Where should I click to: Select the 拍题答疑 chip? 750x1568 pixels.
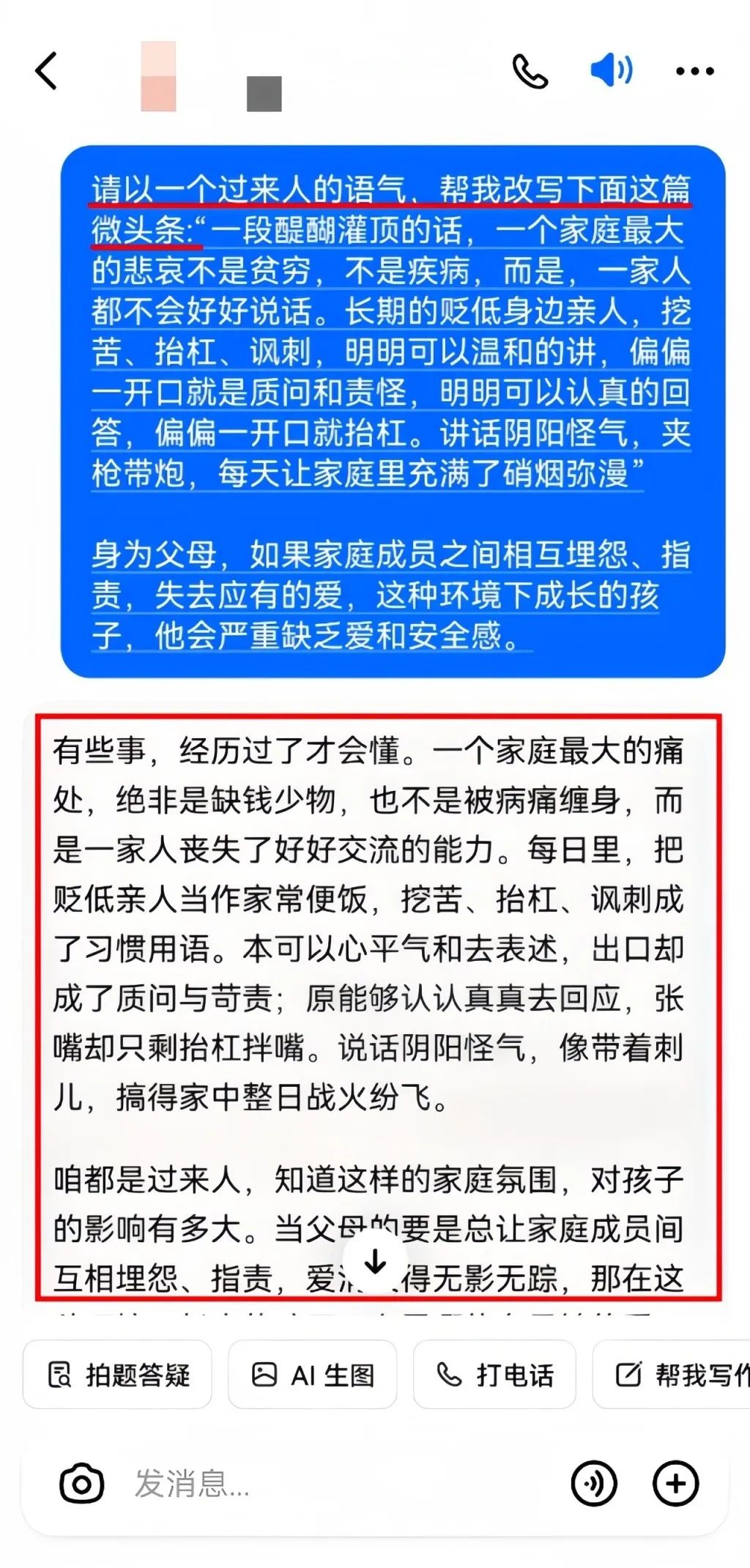[x=118, y=1375]
